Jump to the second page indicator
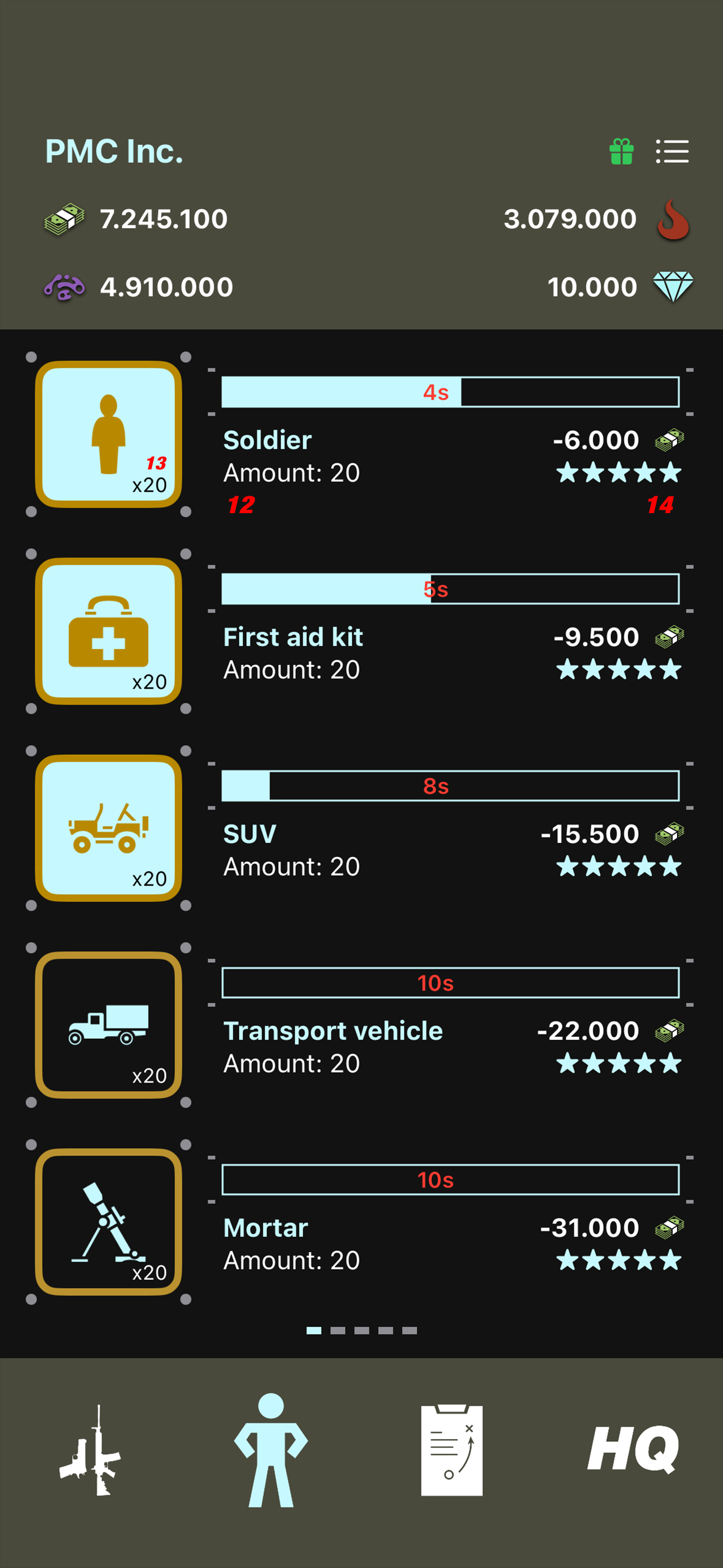Viewport: 723px width, 1568px height. point(338,1331)
